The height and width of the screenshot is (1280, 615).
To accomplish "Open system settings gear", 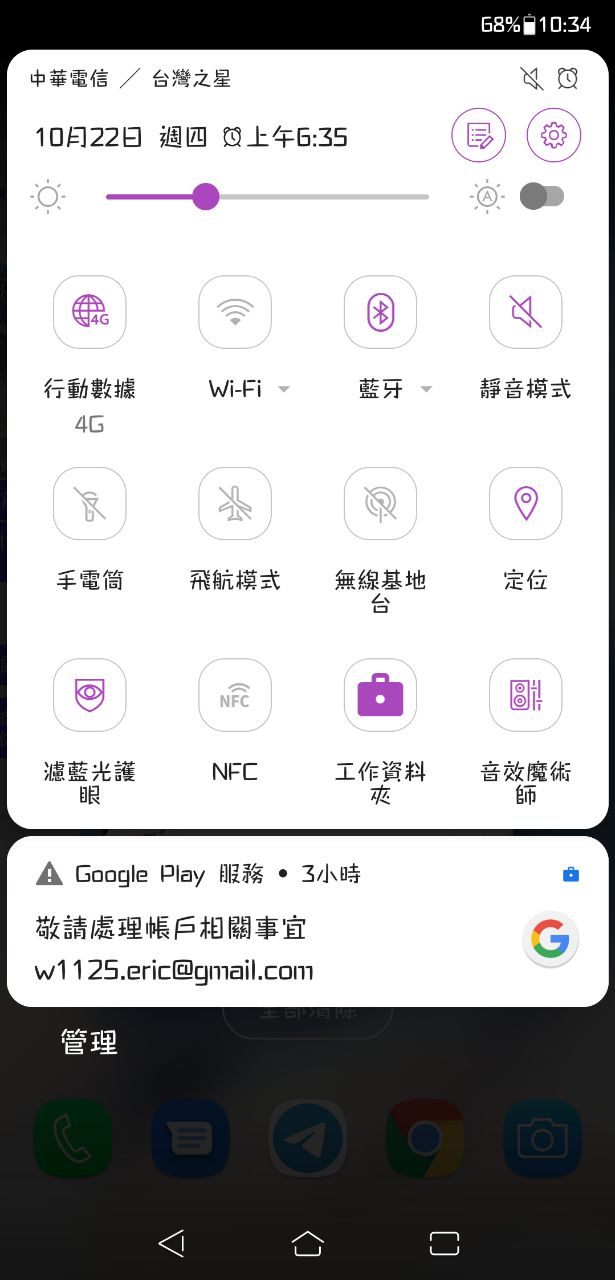I will 553,135.
